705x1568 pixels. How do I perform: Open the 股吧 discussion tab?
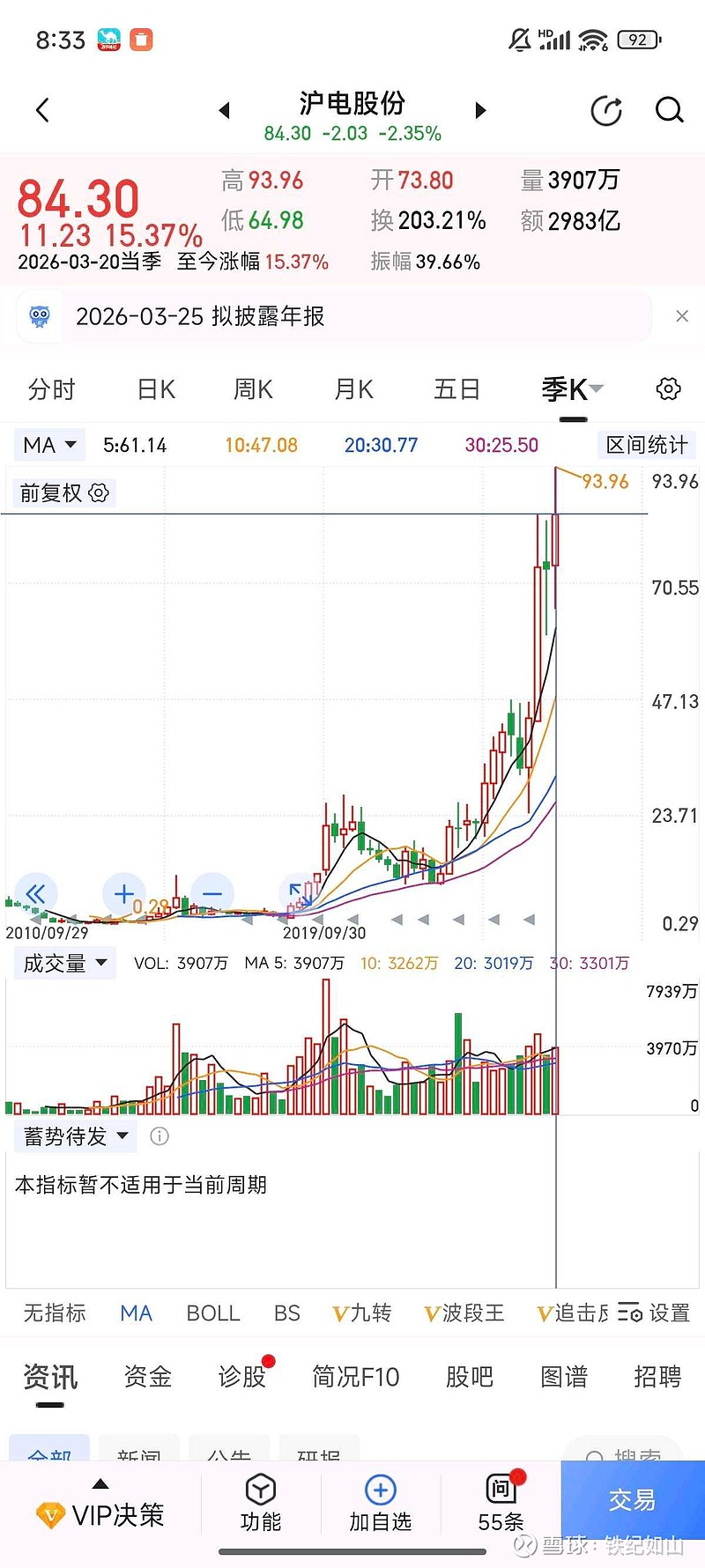point(468,1376)
